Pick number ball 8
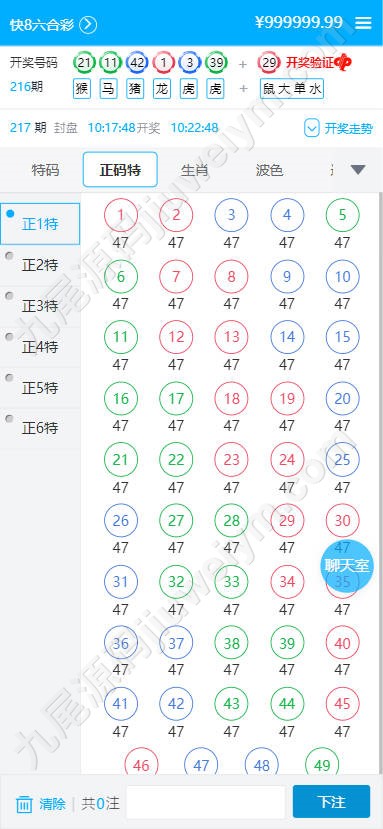This screenshot has width=383, height=829. [231, 277]
